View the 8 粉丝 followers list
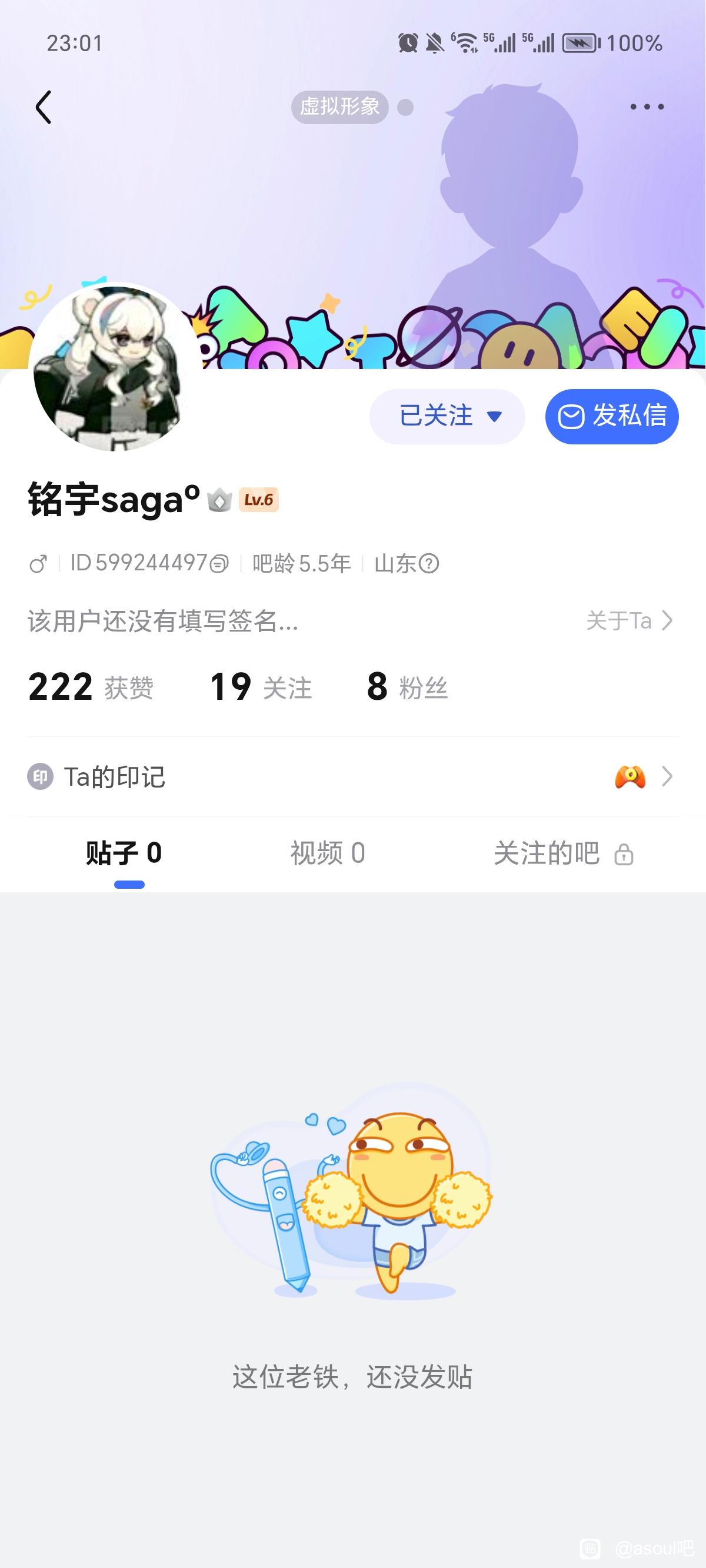This screenshot has width=706, height=1568. point(407,687)
